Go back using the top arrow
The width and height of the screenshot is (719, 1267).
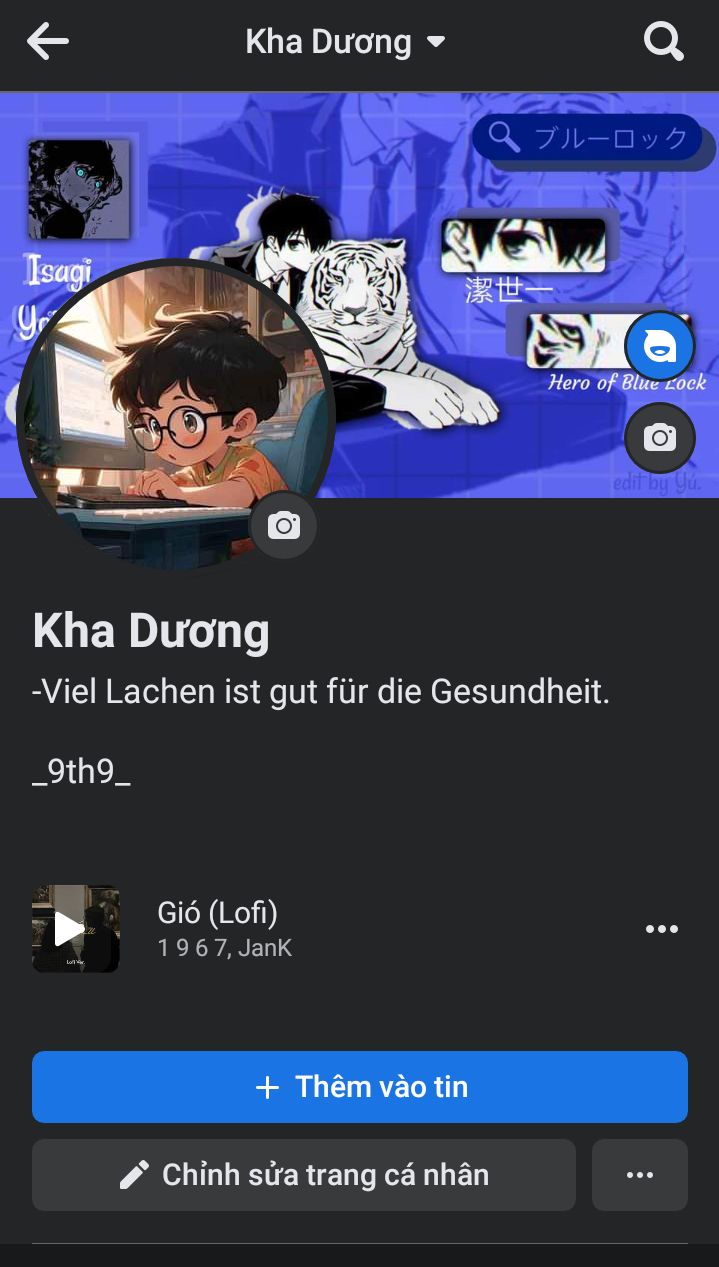click(47, 42)
